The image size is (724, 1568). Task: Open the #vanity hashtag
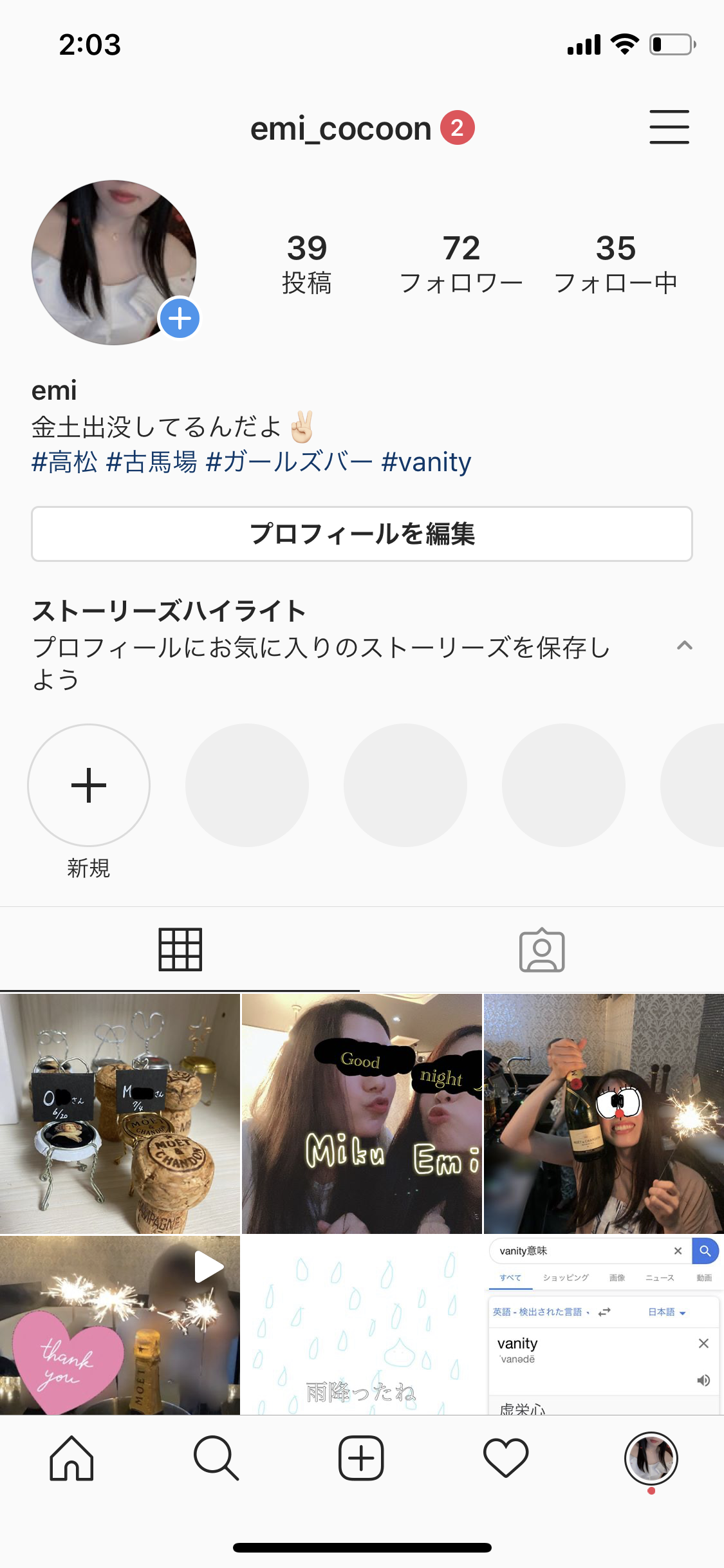click(426, 462)
